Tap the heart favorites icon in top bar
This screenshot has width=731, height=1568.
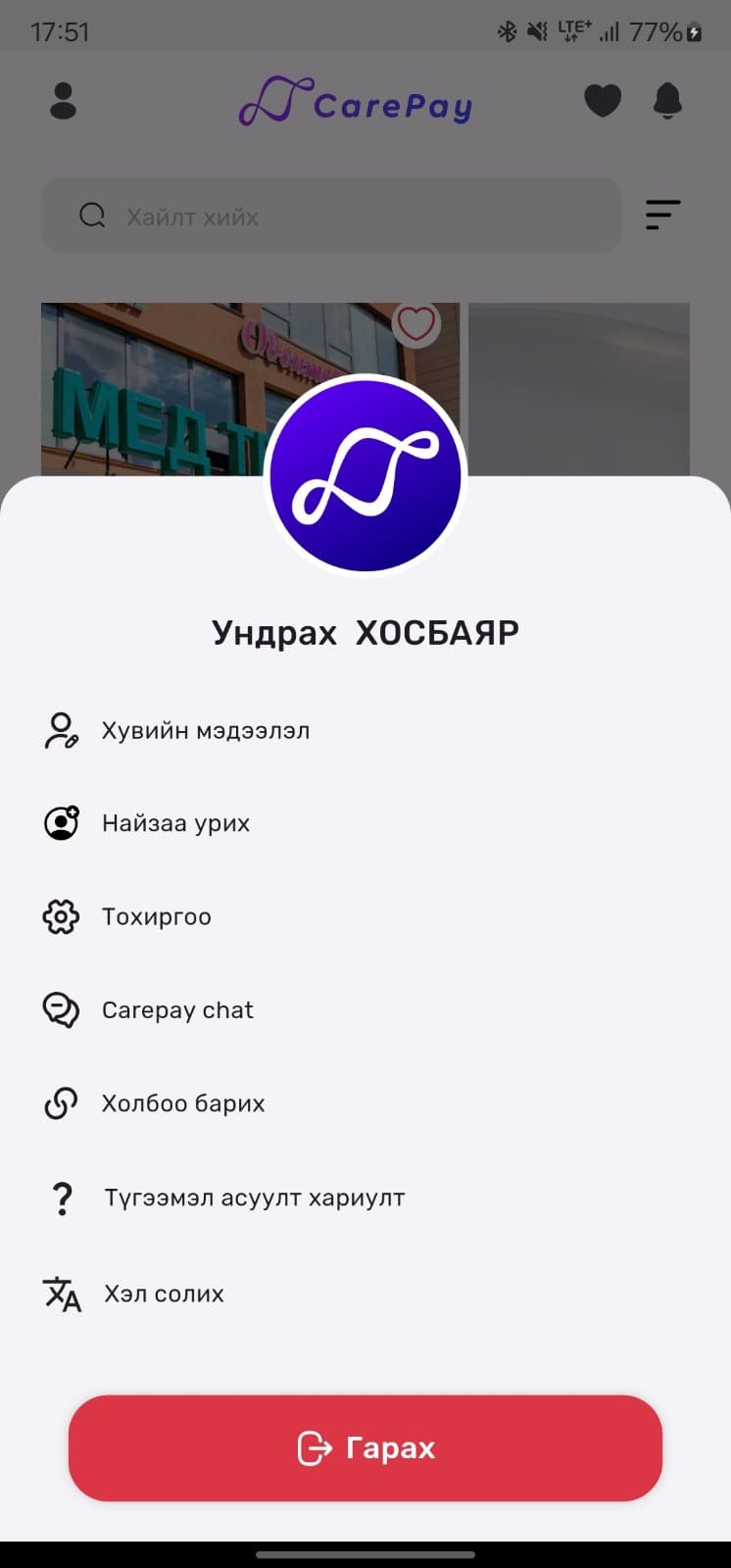pos(603,100)
